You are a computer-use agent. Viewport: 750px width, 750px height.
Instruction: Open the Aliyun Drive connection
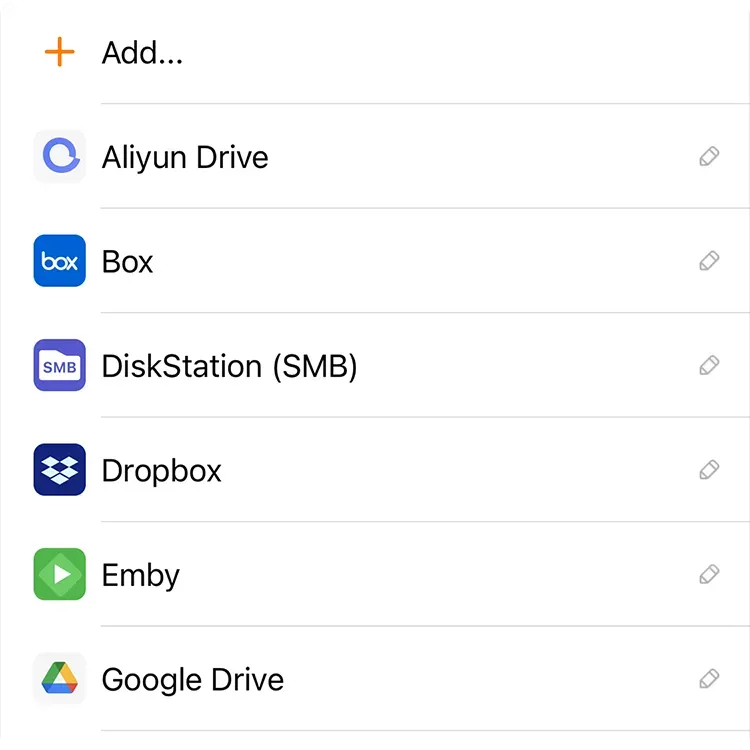185,157
